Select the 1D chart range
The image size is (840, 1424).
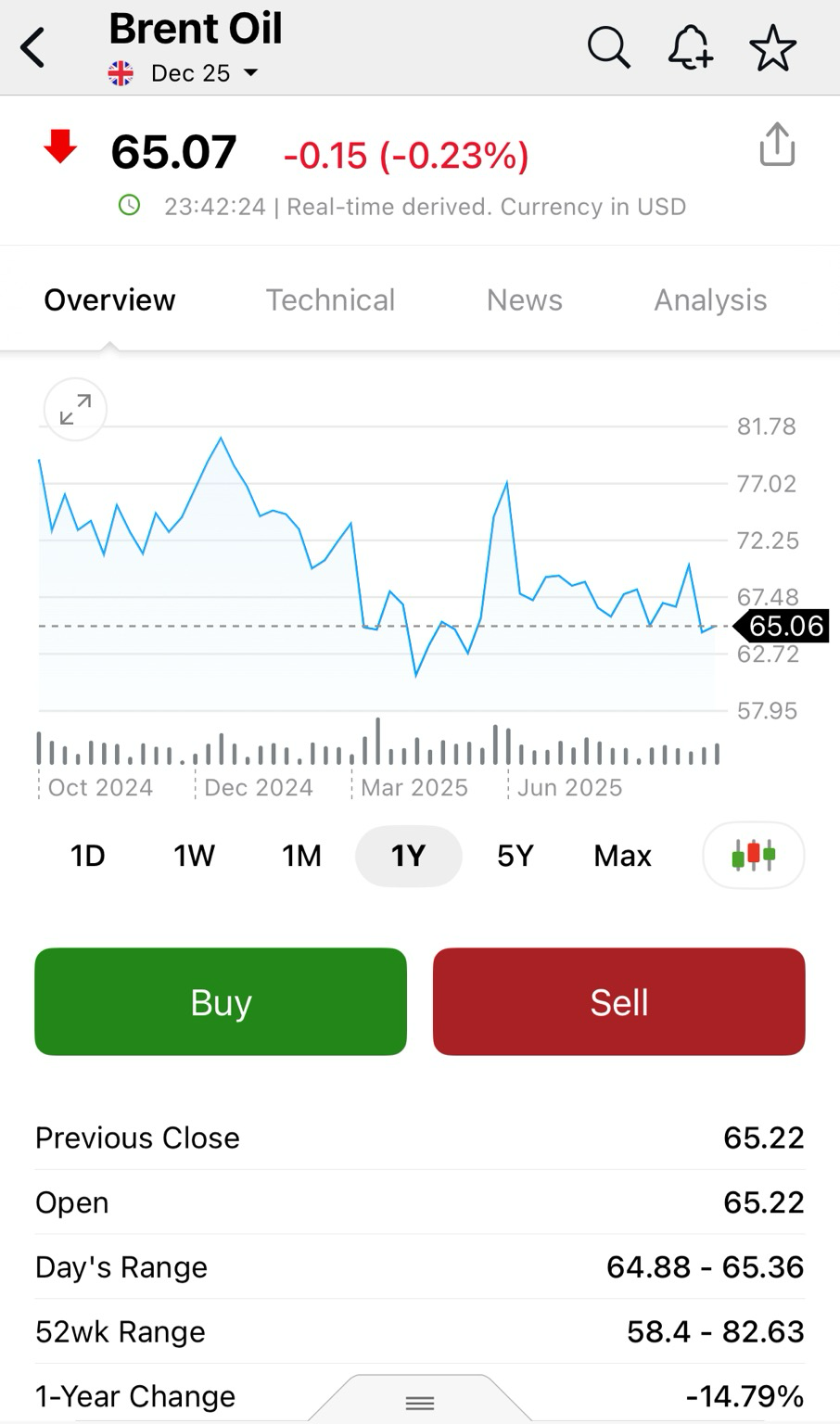88,856
